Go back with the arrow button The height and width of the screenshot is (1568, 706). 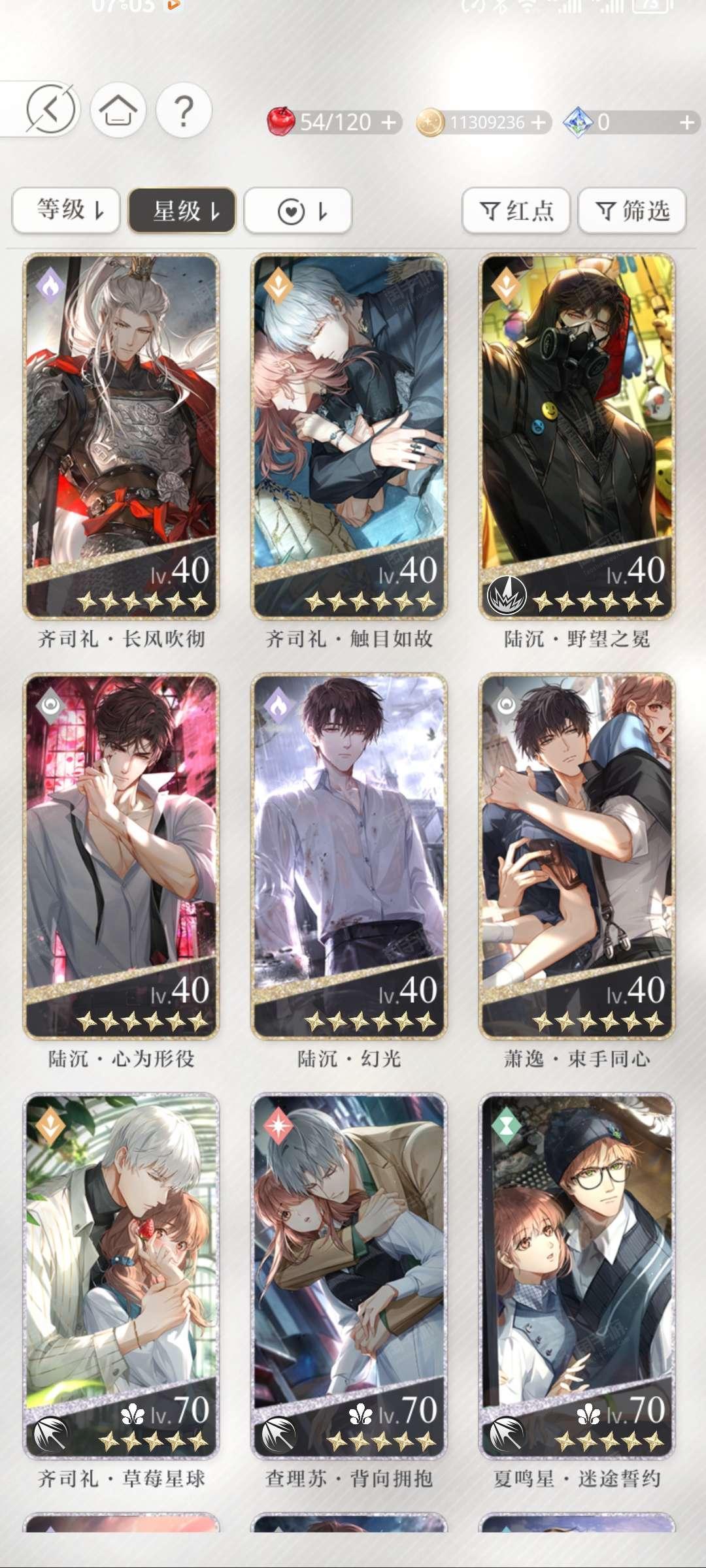pyautogui.click(x=51, y=110)
